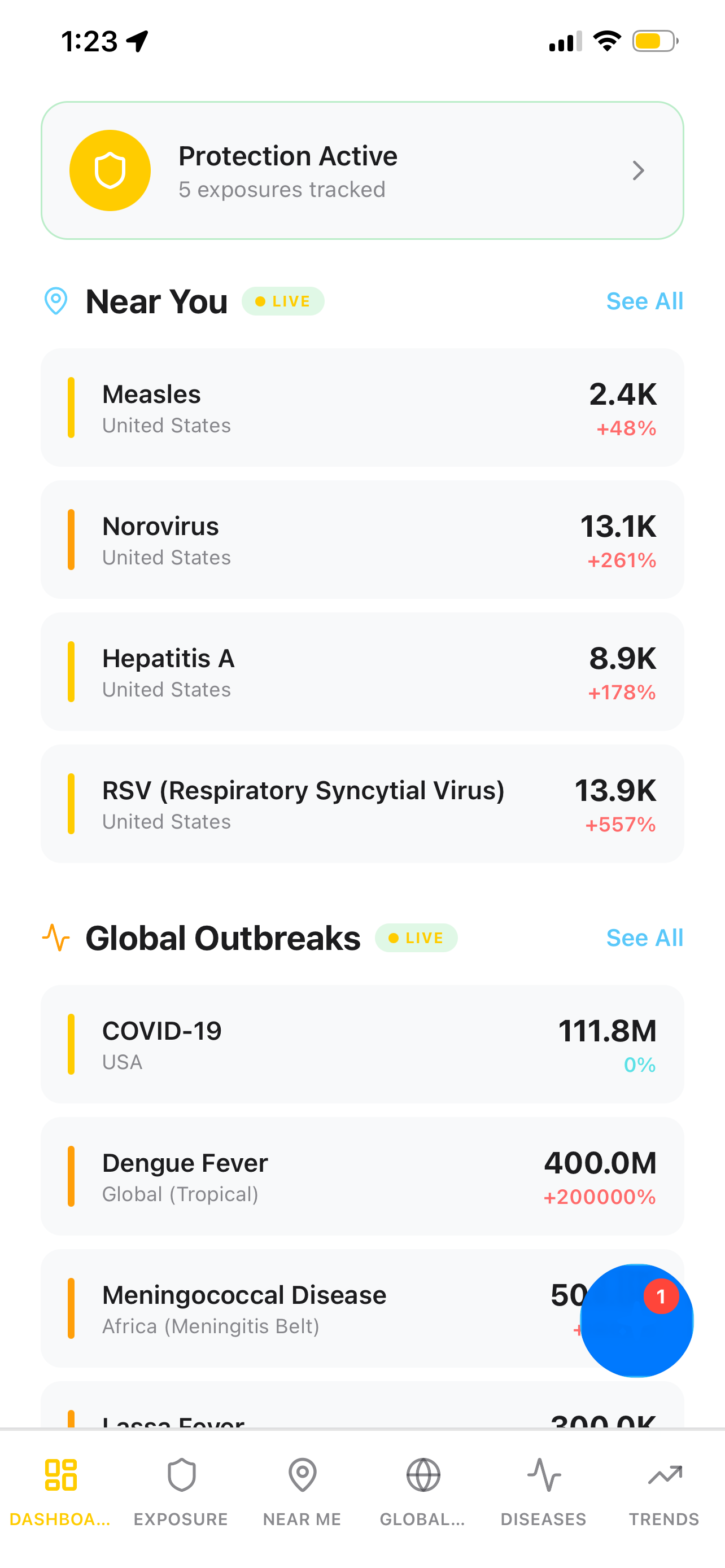Viewport: 725px width, 1568px height.
Task: Open See All for Near You outbreaks
Action: coord(644,301)
